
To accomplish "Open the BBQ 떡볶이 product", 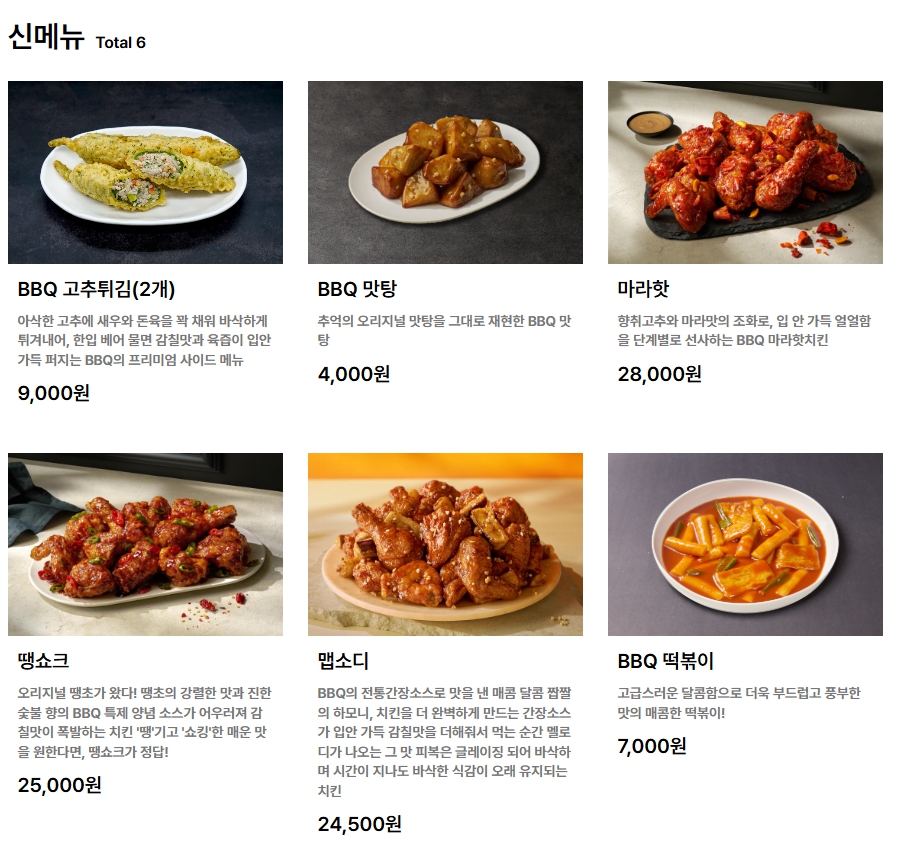I will point(745,545).
